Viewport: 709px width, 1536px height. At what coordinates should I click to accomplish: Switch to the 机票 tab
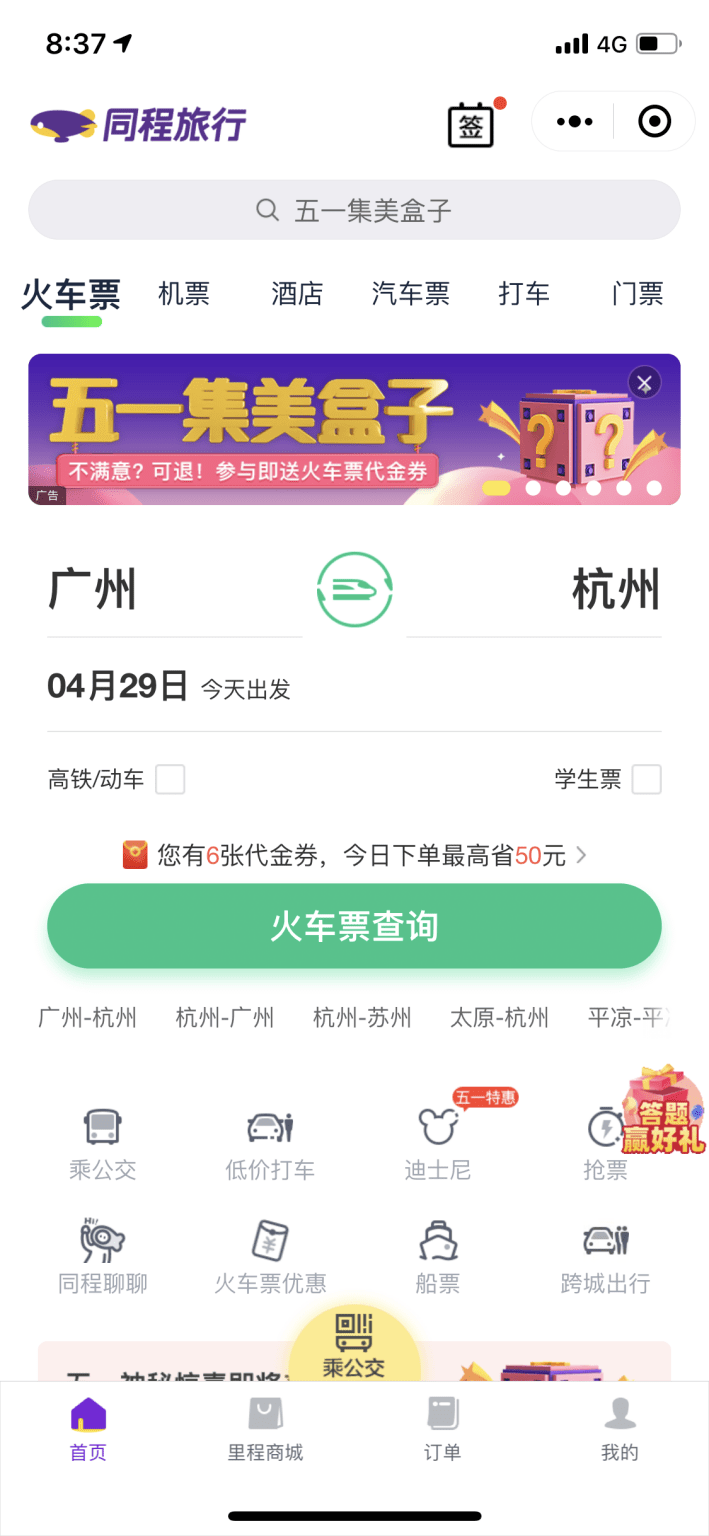184,294
